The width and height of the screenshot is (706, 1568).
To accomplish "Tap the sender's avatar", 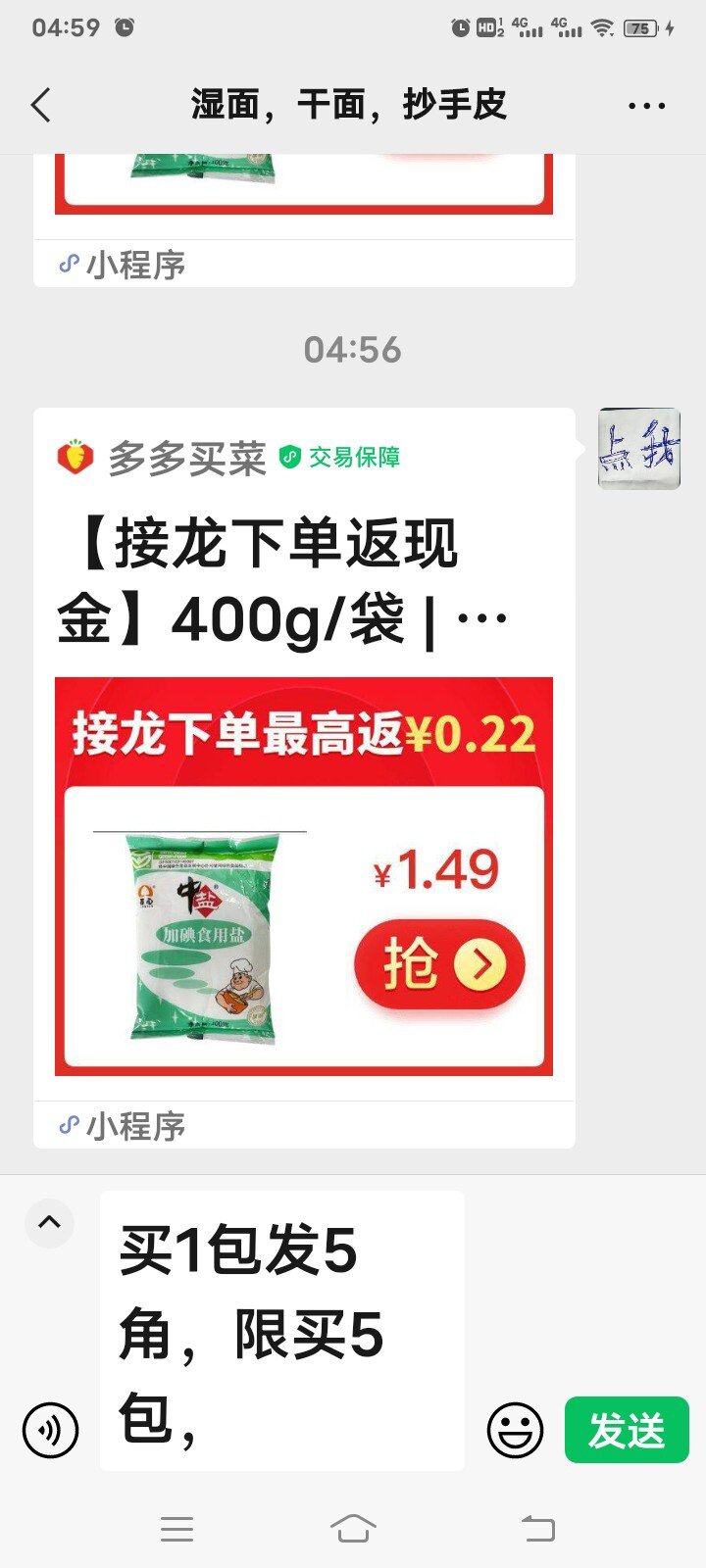I will coord(639,449).
